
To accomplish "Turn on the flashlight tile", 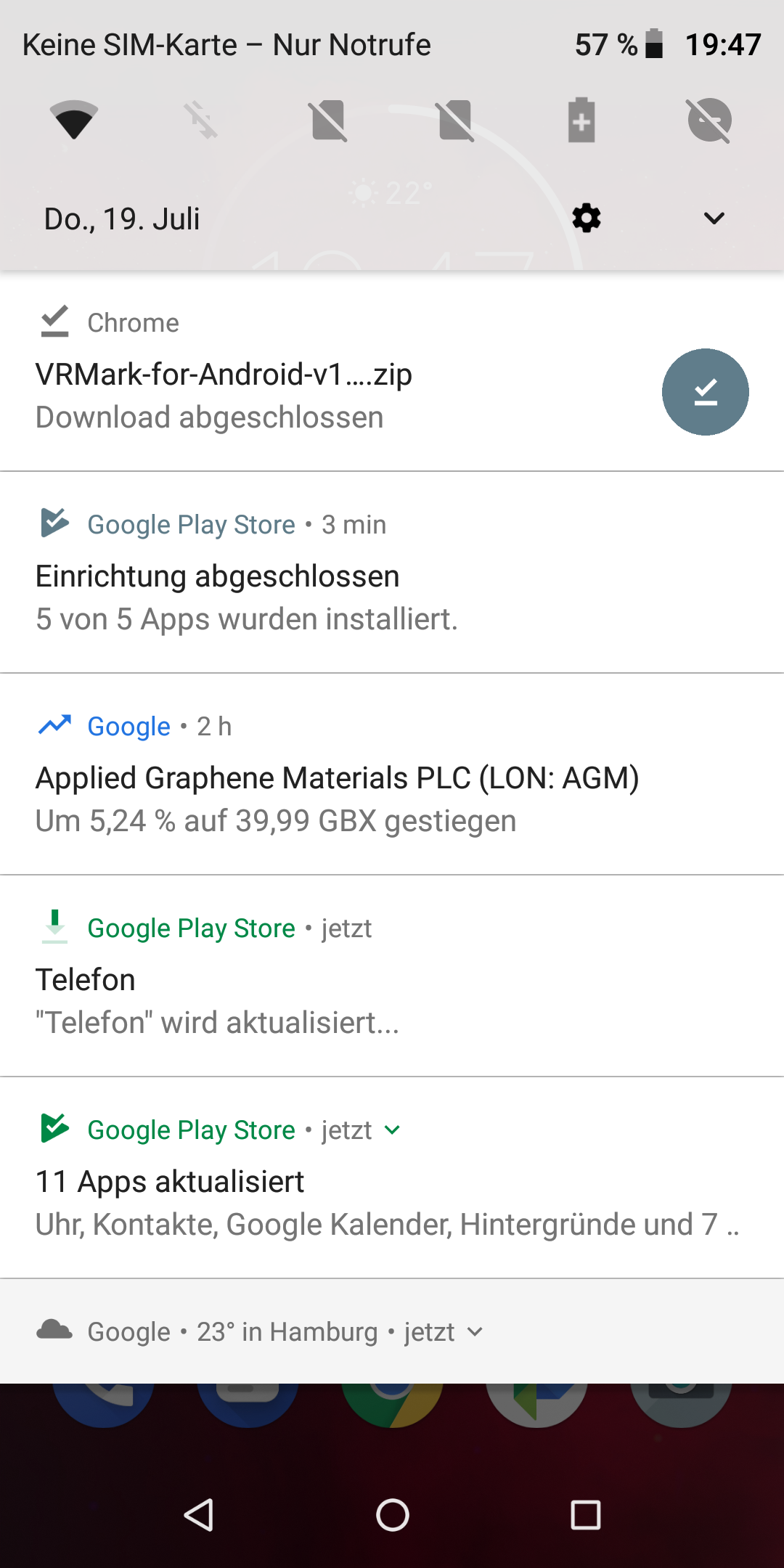I will pyautogui.click(x=201, y=120).
